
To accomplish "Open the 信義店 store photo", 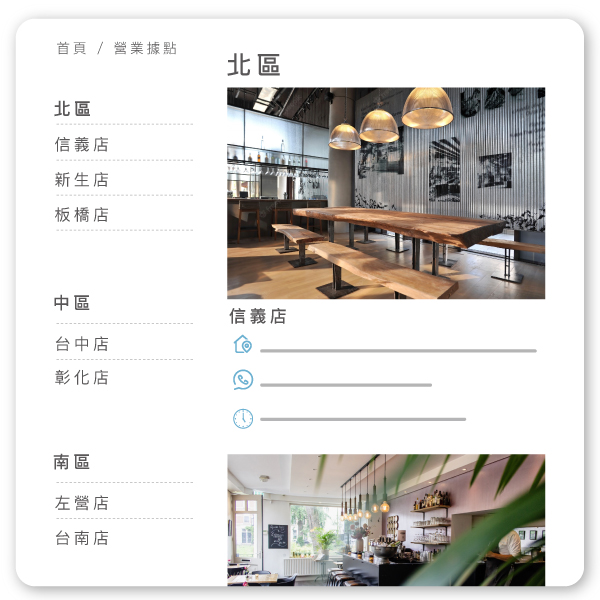I will coord(386,193).
